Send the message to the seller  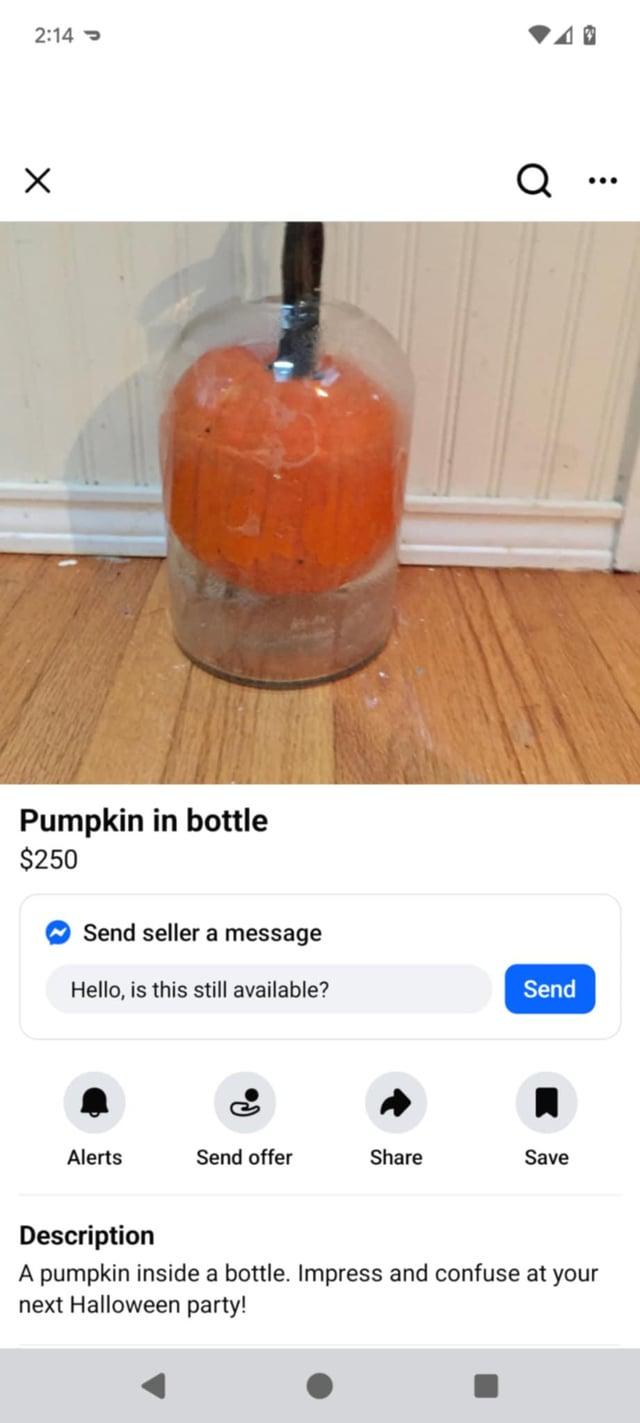click(x=549, y=989)
